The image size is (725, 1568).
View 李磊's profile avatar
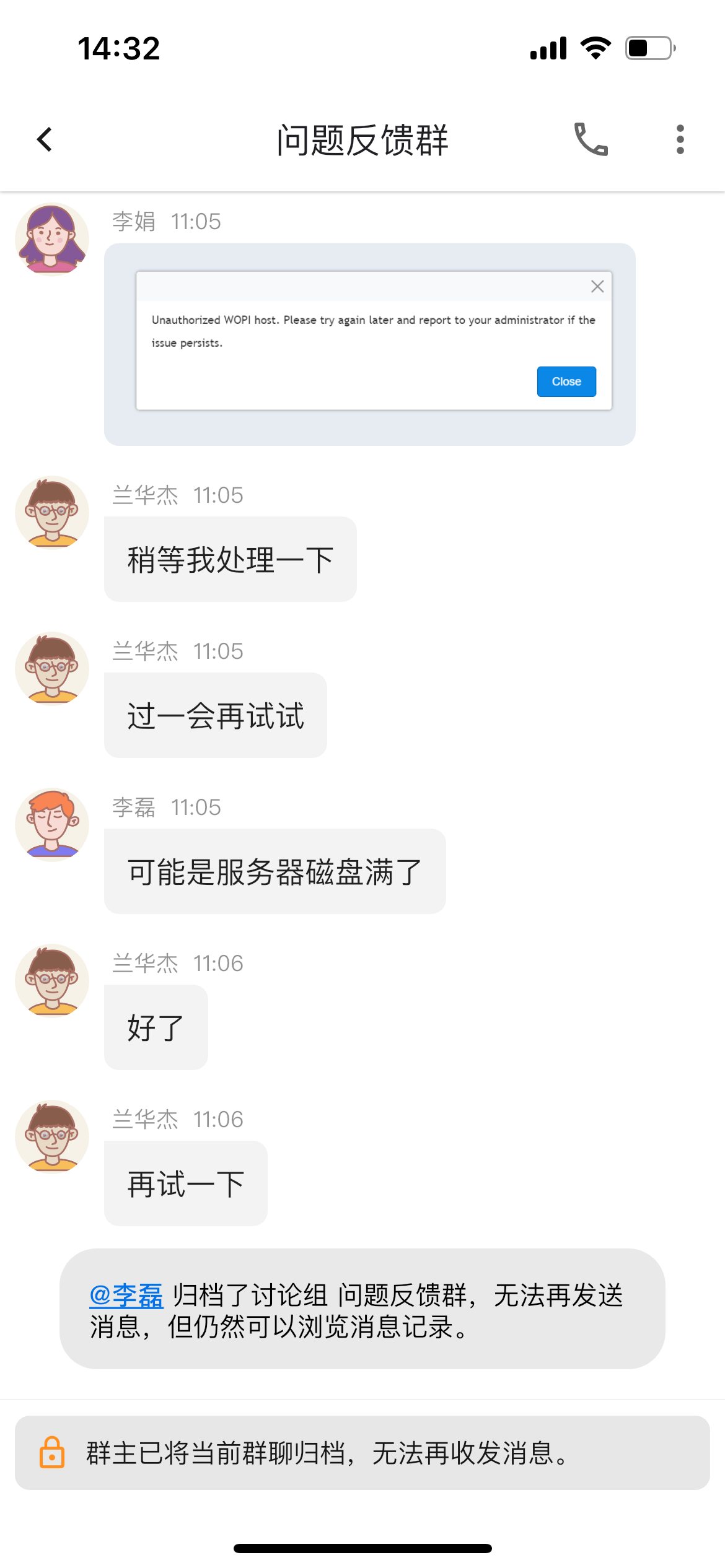[52, 824]
